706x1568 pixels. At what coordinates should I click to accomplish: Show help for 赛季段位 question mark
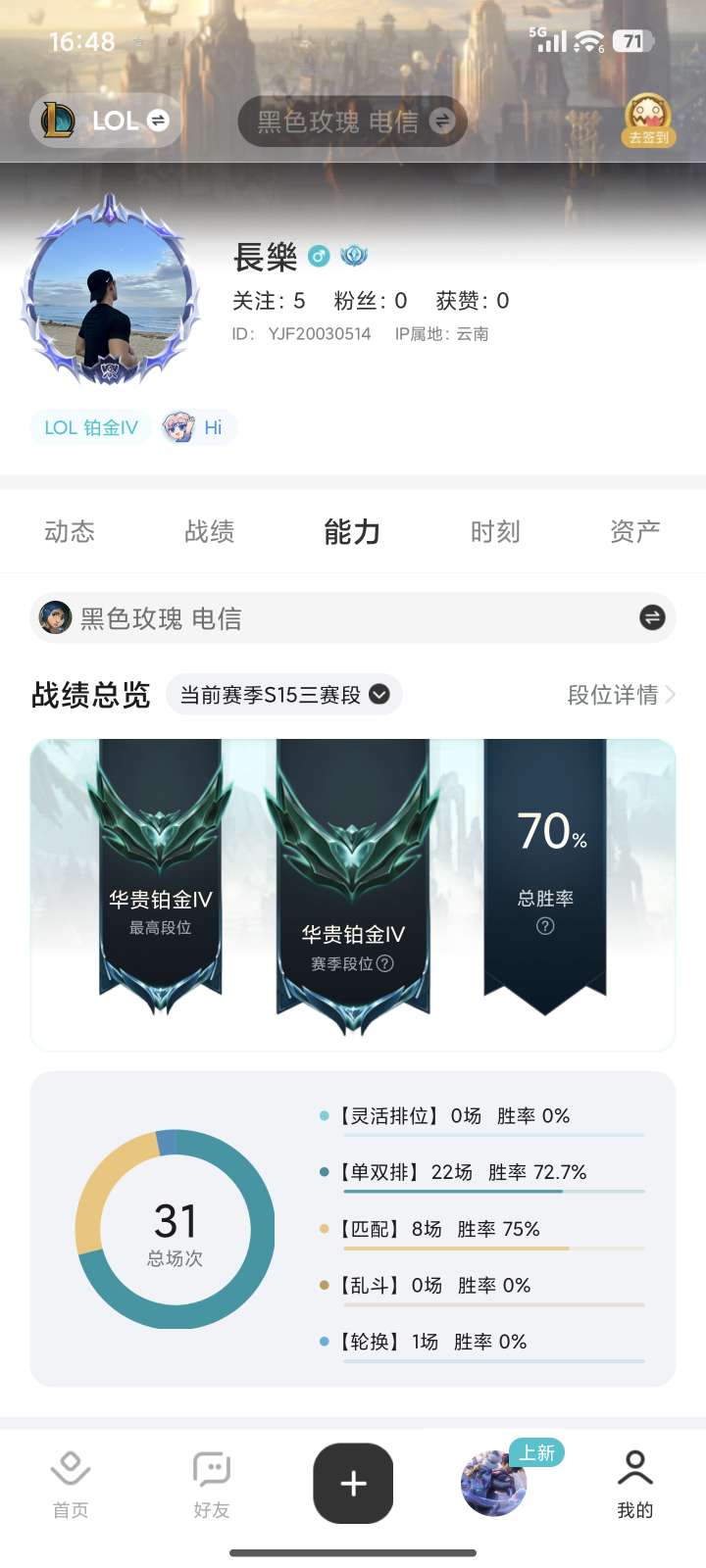385,963
